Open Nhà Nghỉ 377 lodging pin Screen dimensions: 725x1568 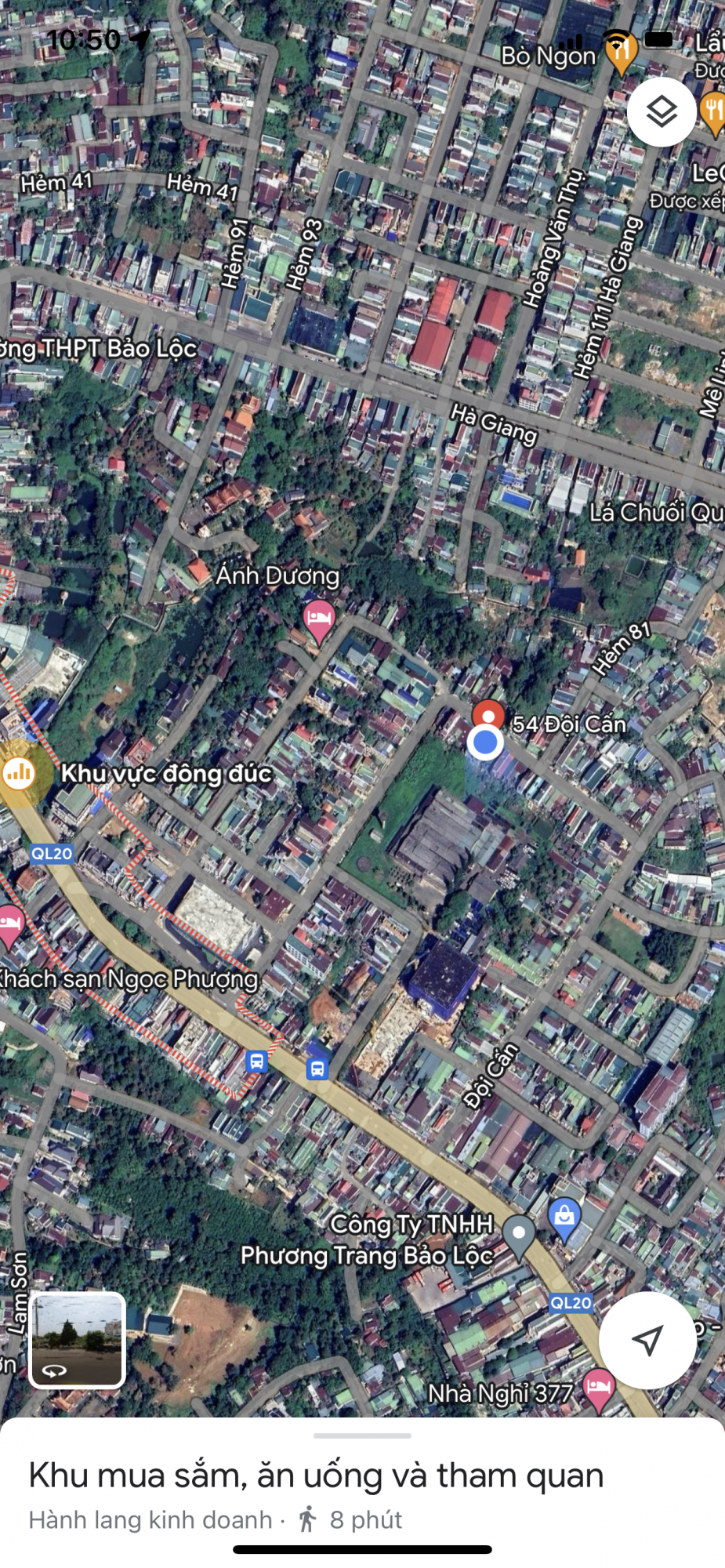[x=599, y=1388]
